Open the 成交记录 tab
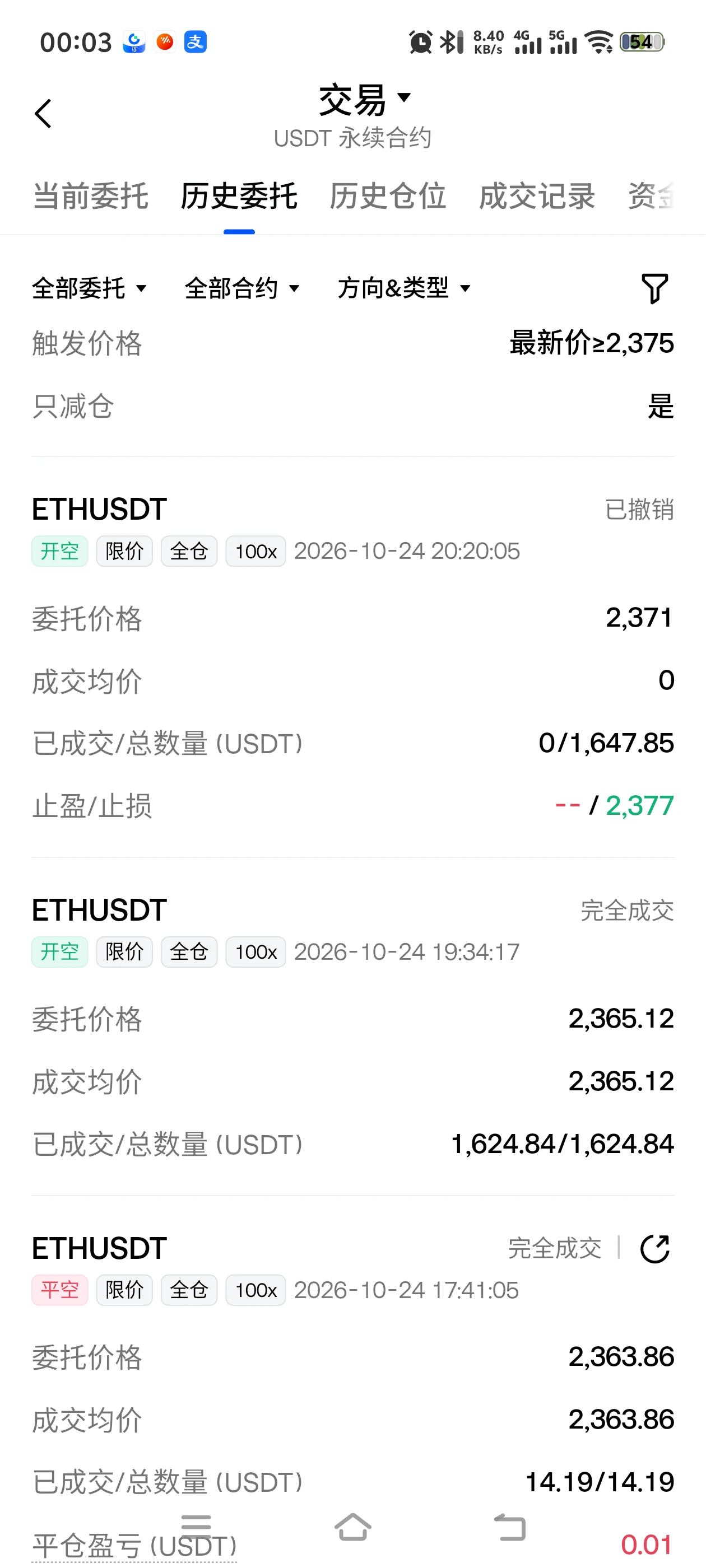This screenshot has width=706, height=1568. click(x=537, y=197)
